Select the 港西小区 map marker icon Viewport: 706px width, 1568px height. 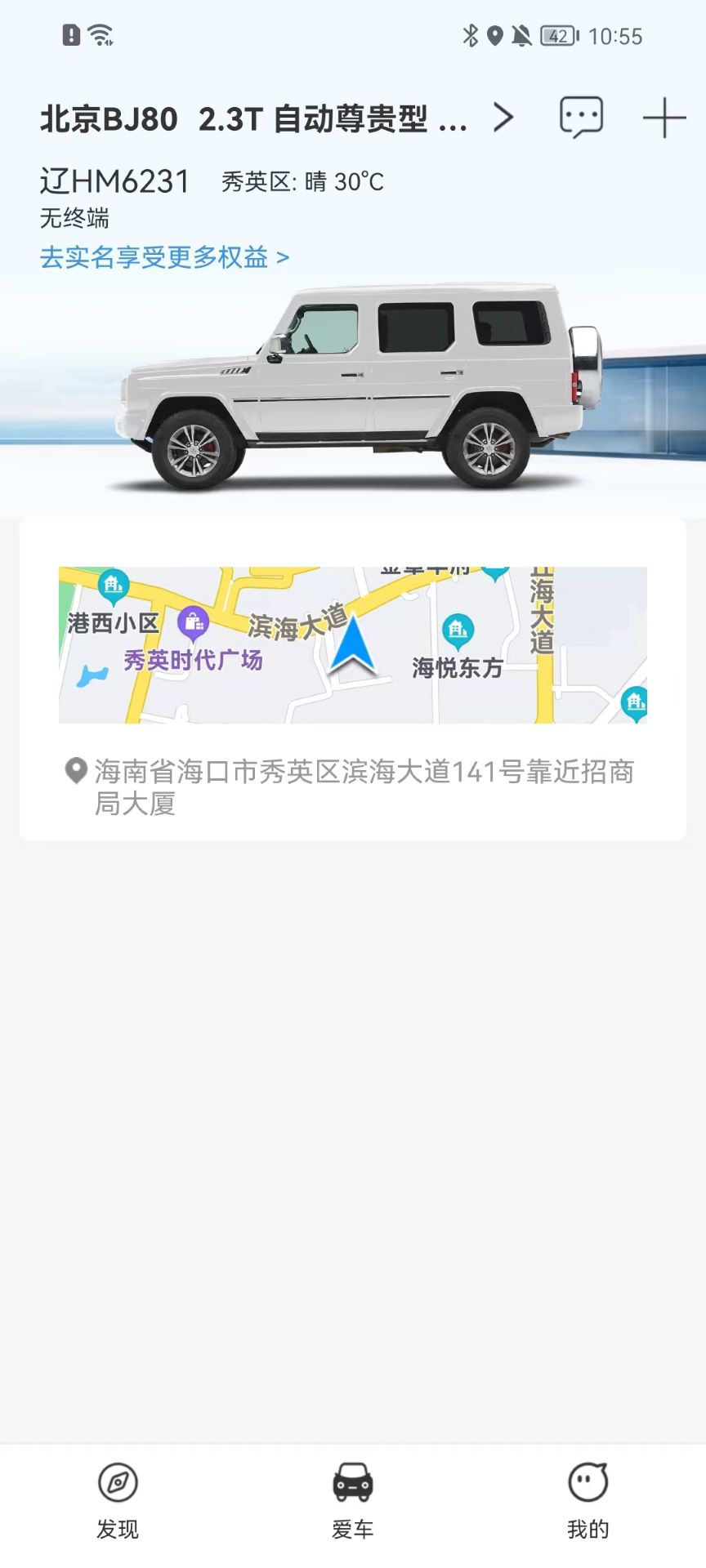click(x=113, y=585)
